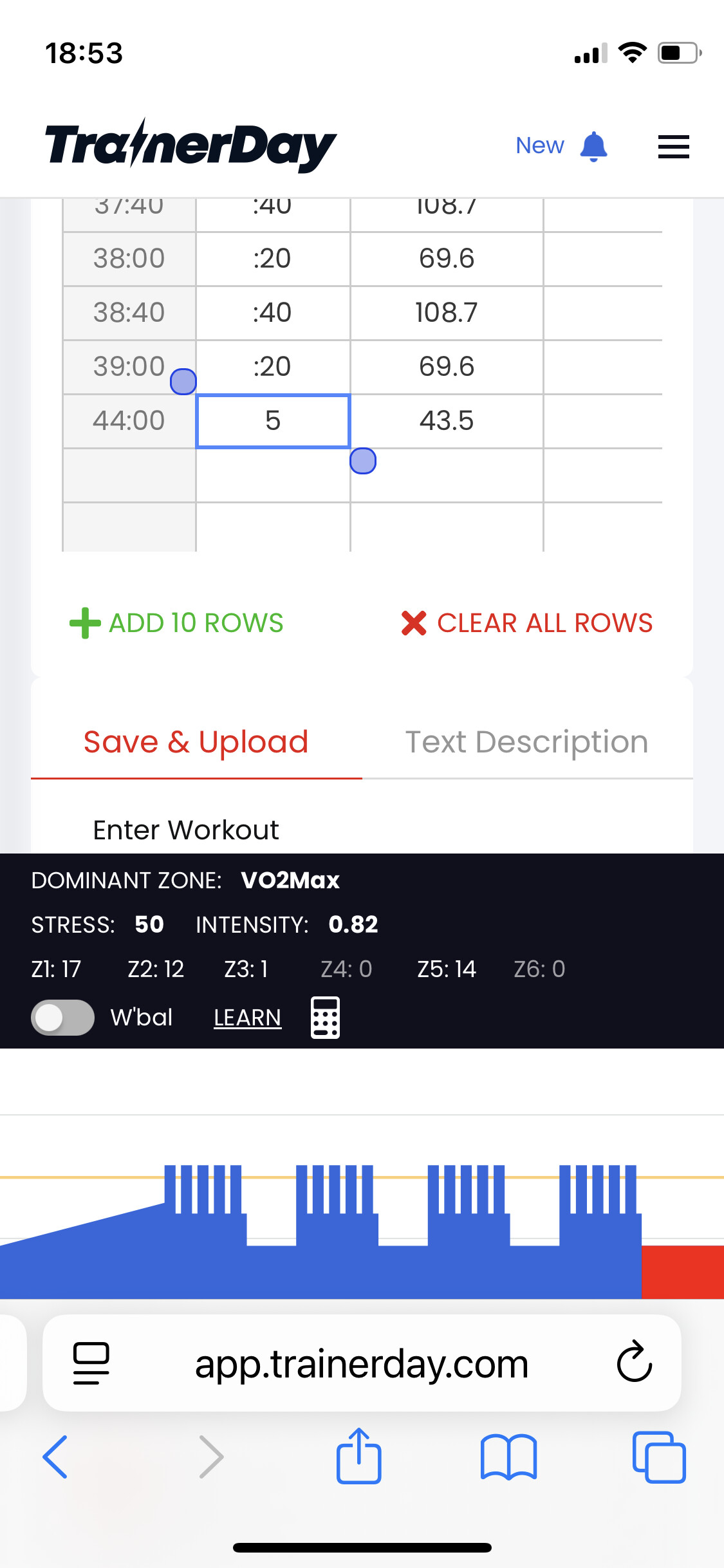This screenshot has height=1568, width=724.
Task: Select the Save & Upload tab
Action: (x=196, y=742)
